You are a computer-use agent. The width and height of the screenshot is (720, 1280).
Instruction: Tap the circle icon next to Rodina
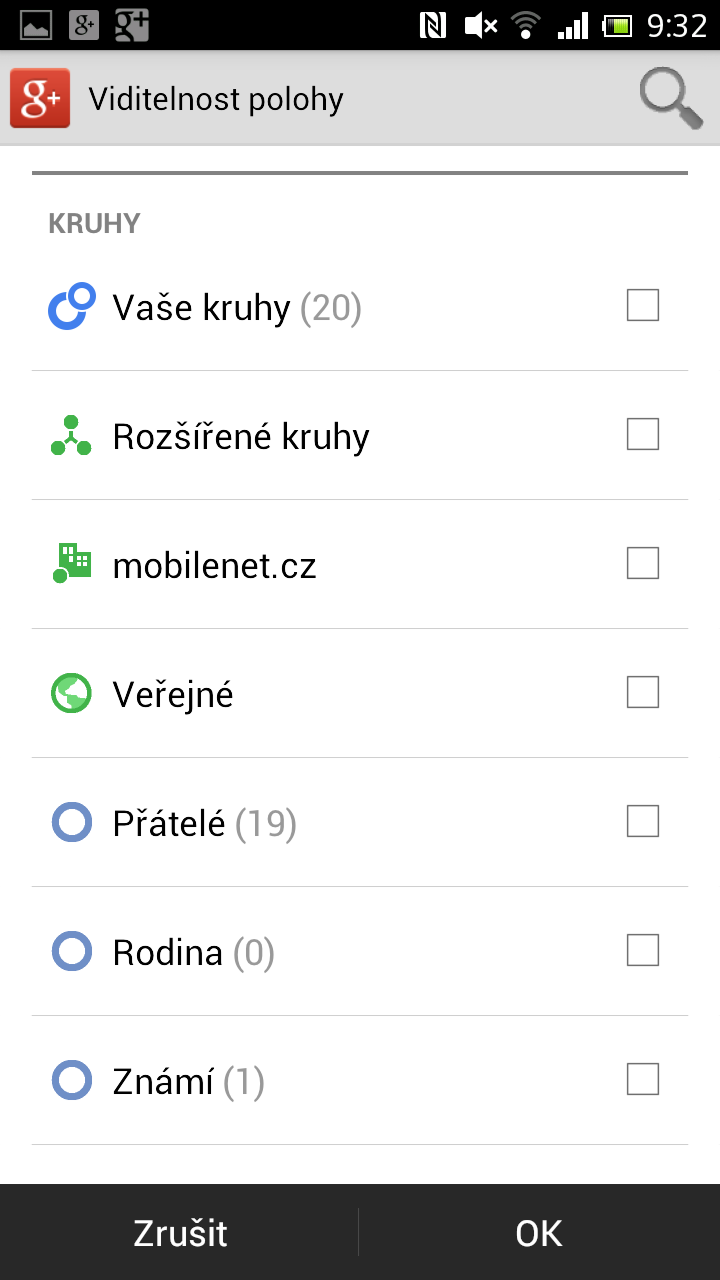coord(71,950)
